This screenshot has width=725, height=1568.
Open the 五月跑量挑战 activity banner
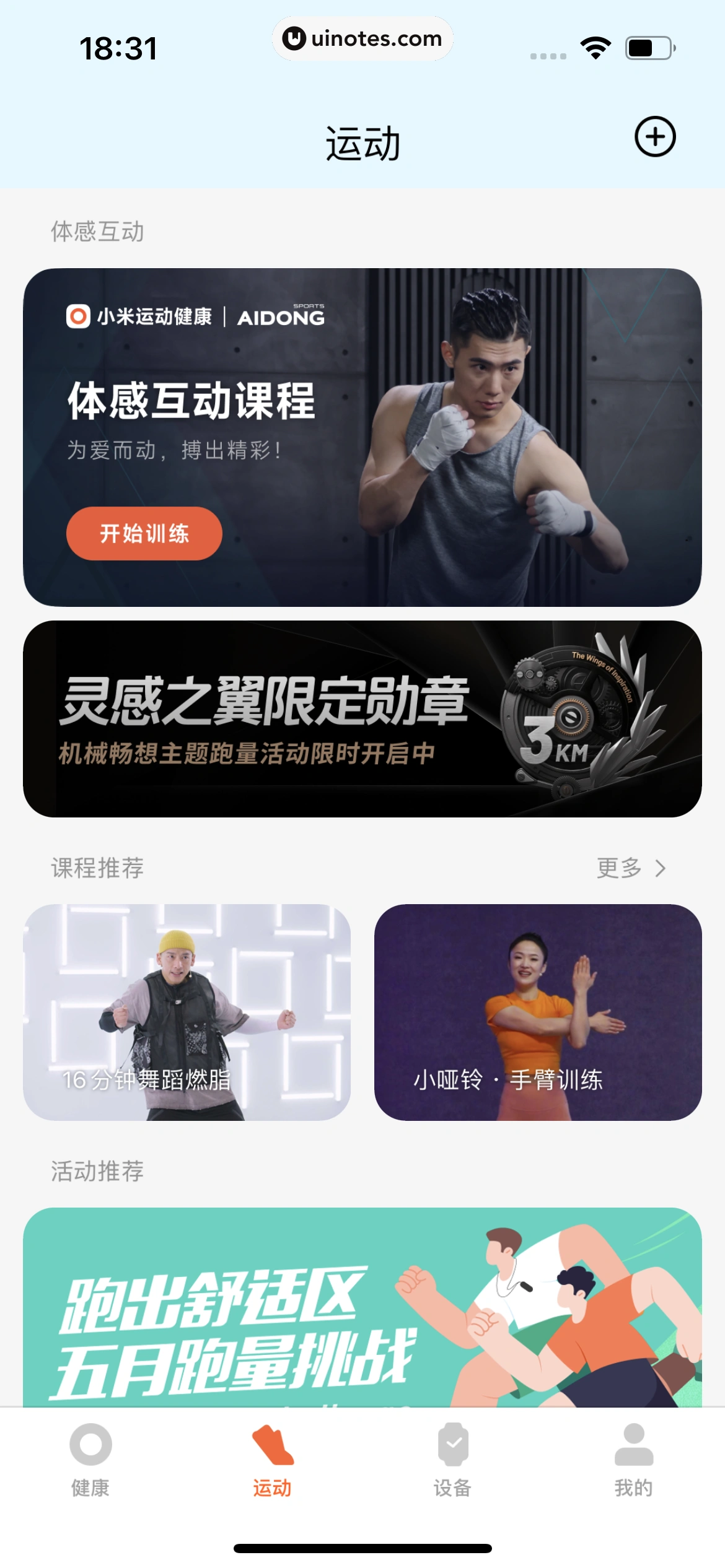click(362, 1308)
